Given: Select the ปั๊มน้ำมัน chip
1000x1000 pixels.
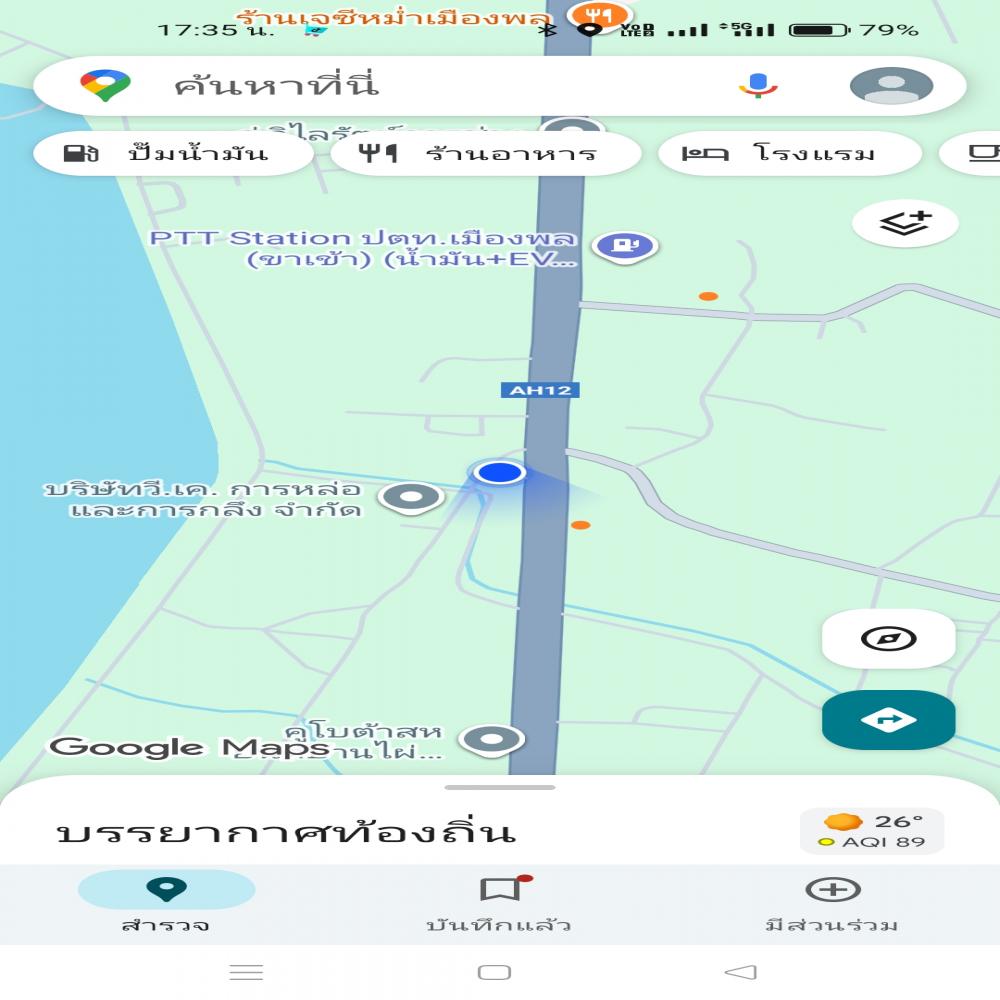Looking at the screenshot, I should tap(173, 154).
